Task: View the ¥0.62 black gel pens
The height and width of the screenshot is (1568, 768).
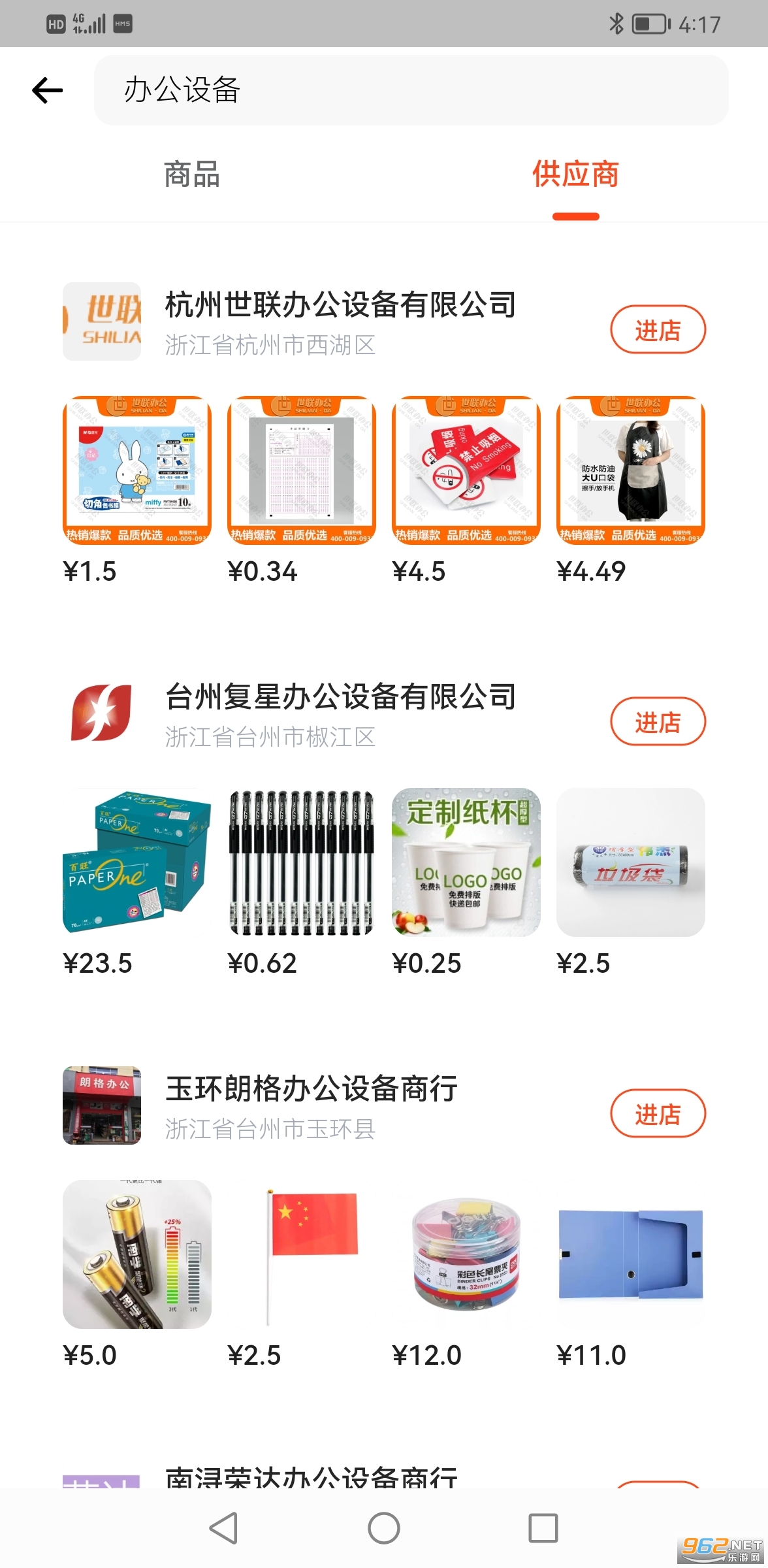Action: click(x=302, y=862)
